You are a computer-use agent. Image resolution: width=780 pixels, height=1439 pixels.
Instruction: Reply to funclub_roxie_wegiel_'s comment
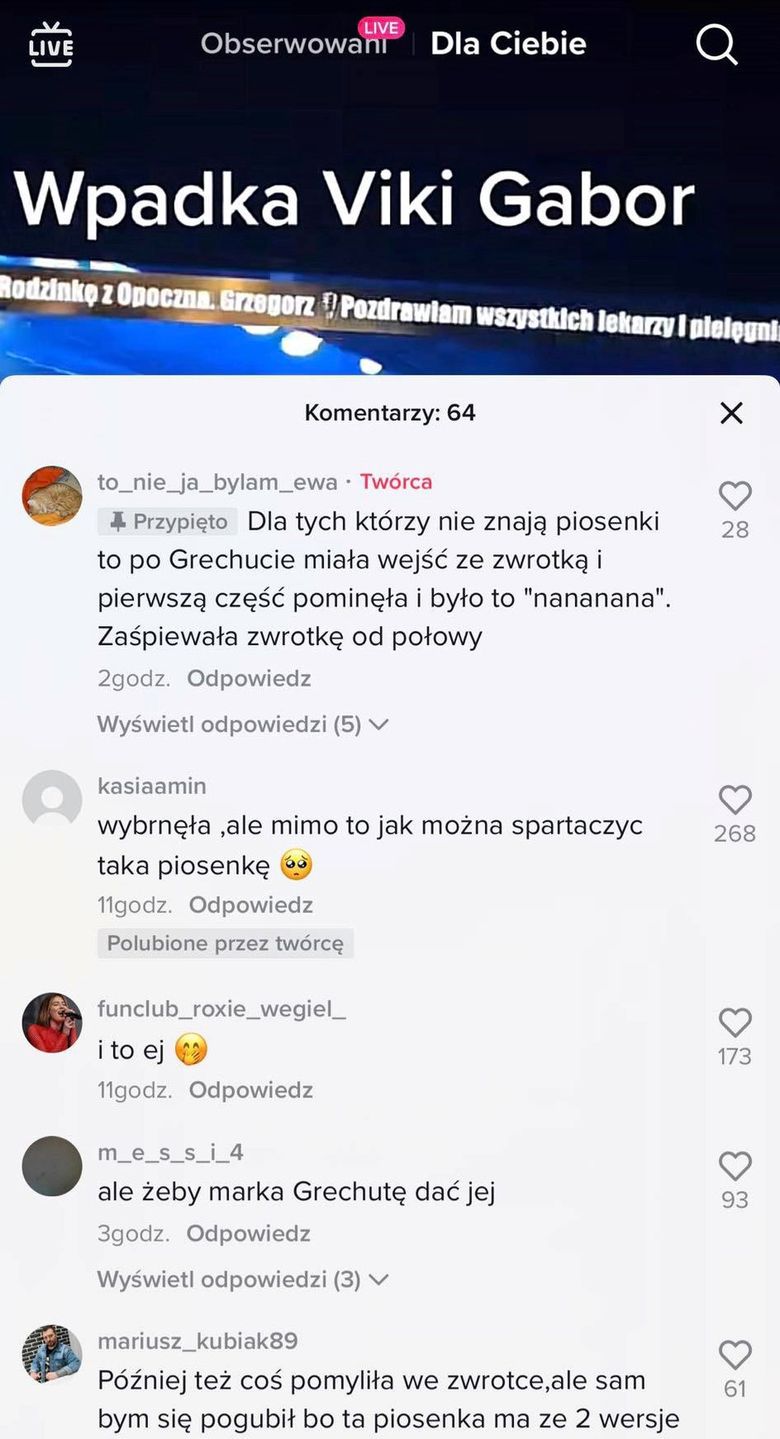coord(251,1090)
